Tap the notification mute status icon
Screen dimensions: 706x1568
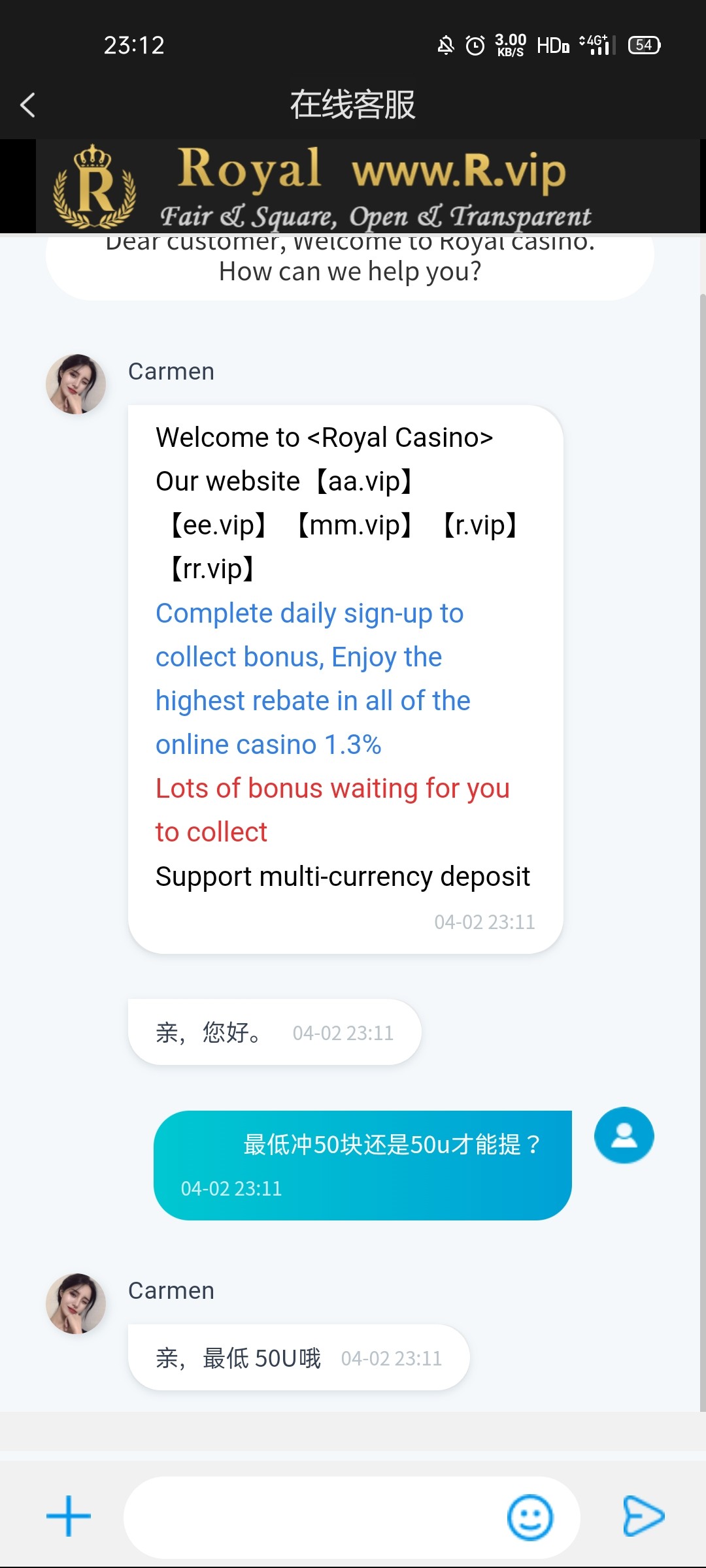pyautogui.click(x=446, y=44)
